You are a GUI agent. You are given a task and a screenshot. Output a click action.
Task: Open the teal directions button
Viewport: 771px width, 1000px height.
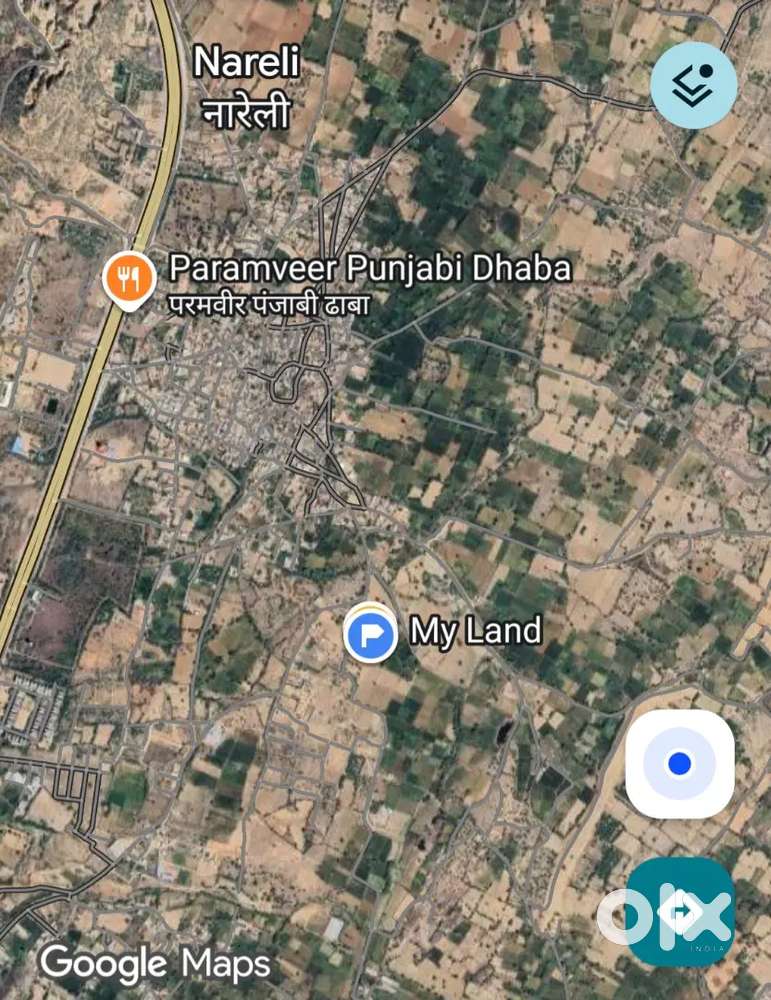pyautogui.click(x=681, y=911)
